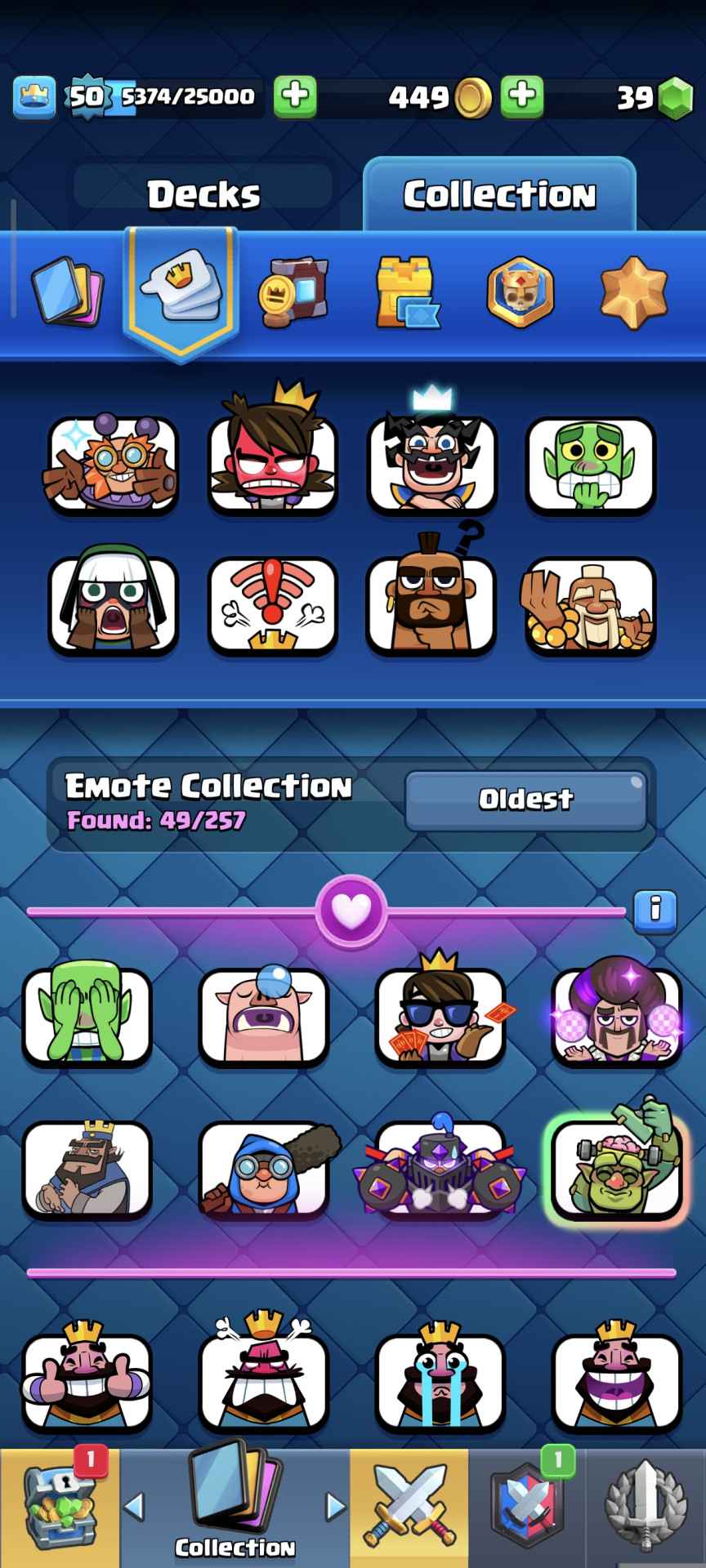Open the banners collection category
The height and width of the screenshot is (1568, 706).
pyautogui.click(x=293, y=292)
